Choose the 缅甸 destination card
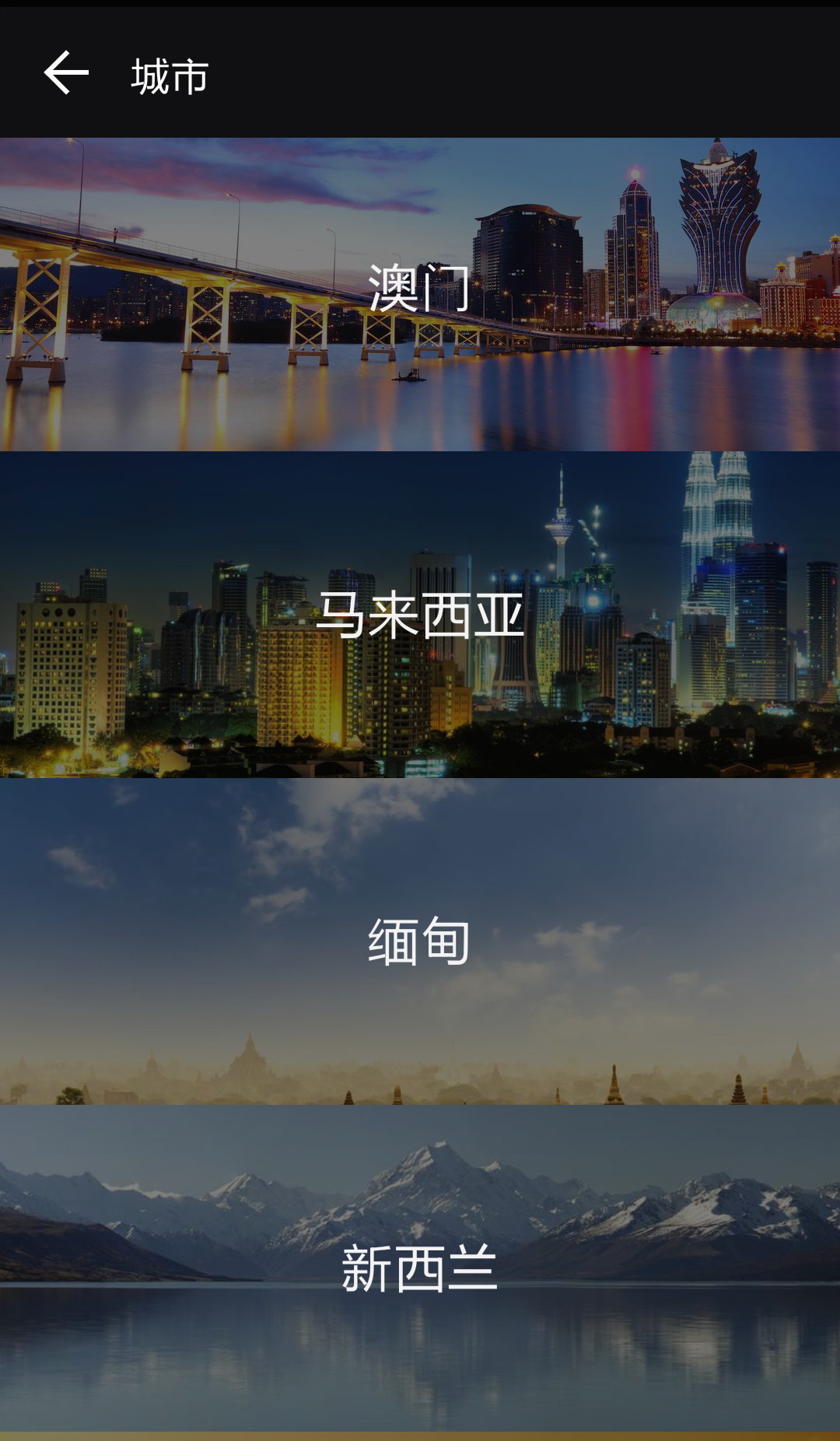Image resolution: width=840 pixels, height=1441 pixels. [x=420, y=941]
